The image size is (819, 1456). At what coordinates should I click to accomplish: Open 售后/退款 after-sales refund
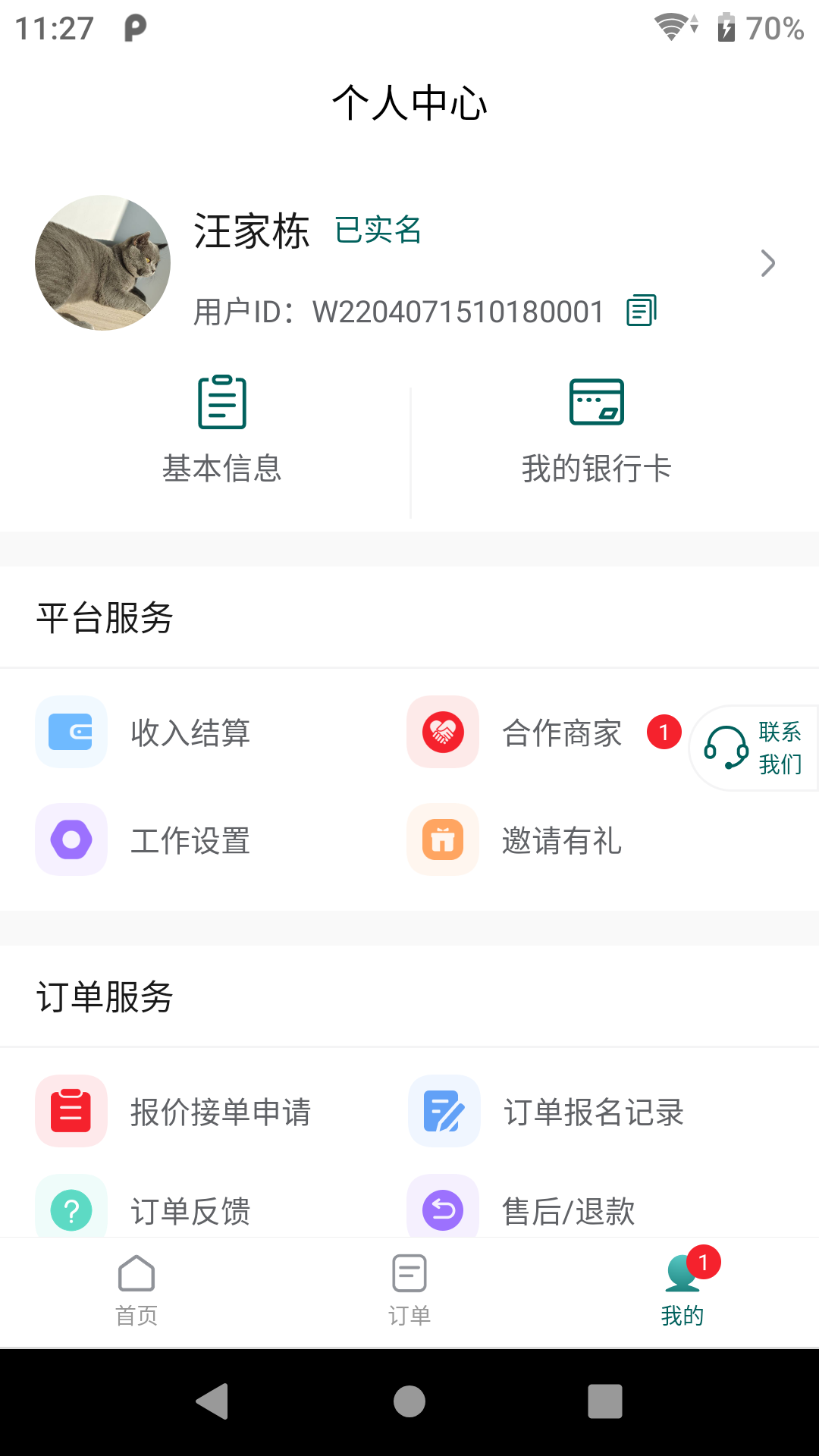click(523, 1210)
